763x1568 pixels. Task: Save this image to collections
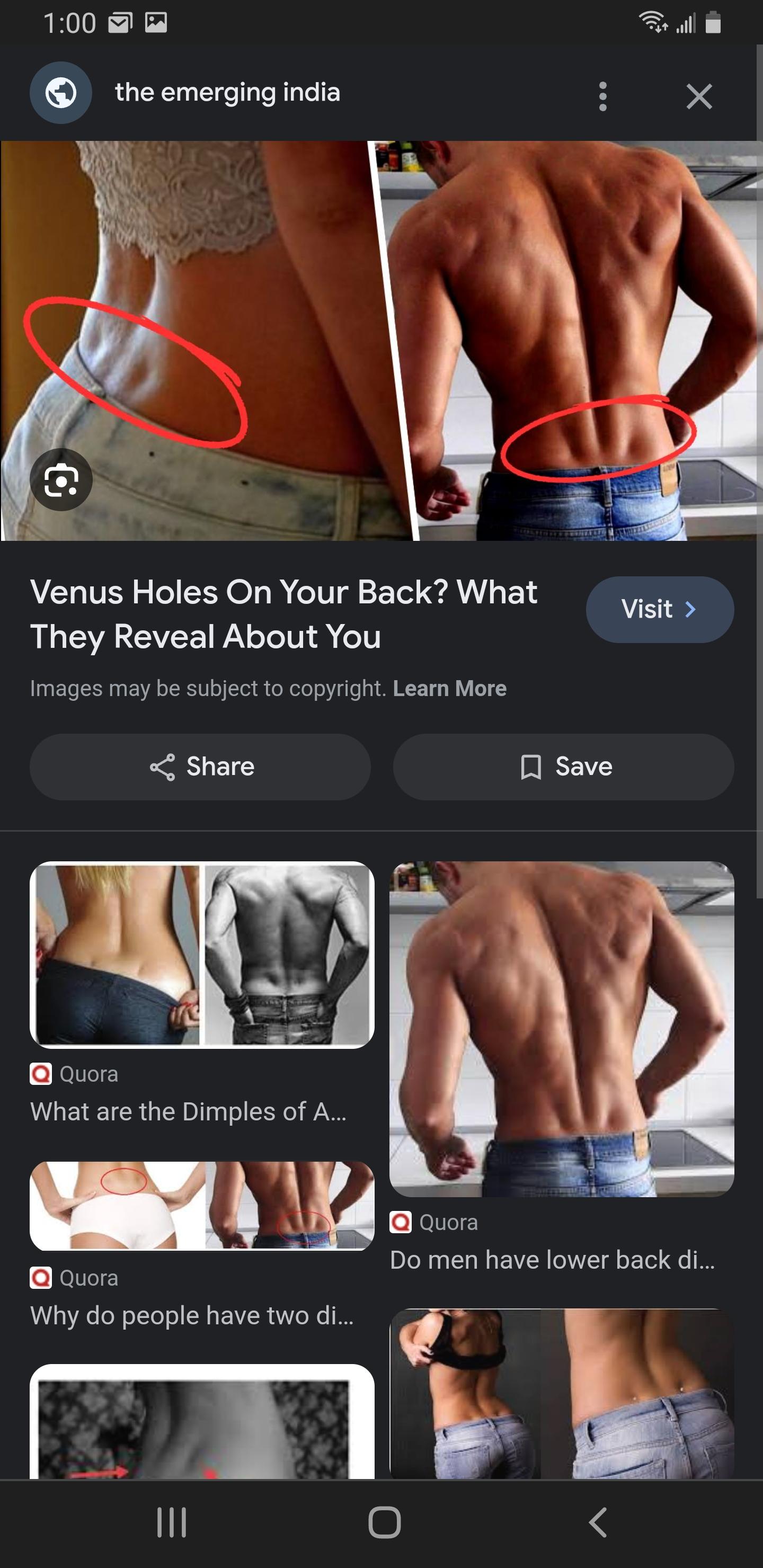click(x=563, y=767)
